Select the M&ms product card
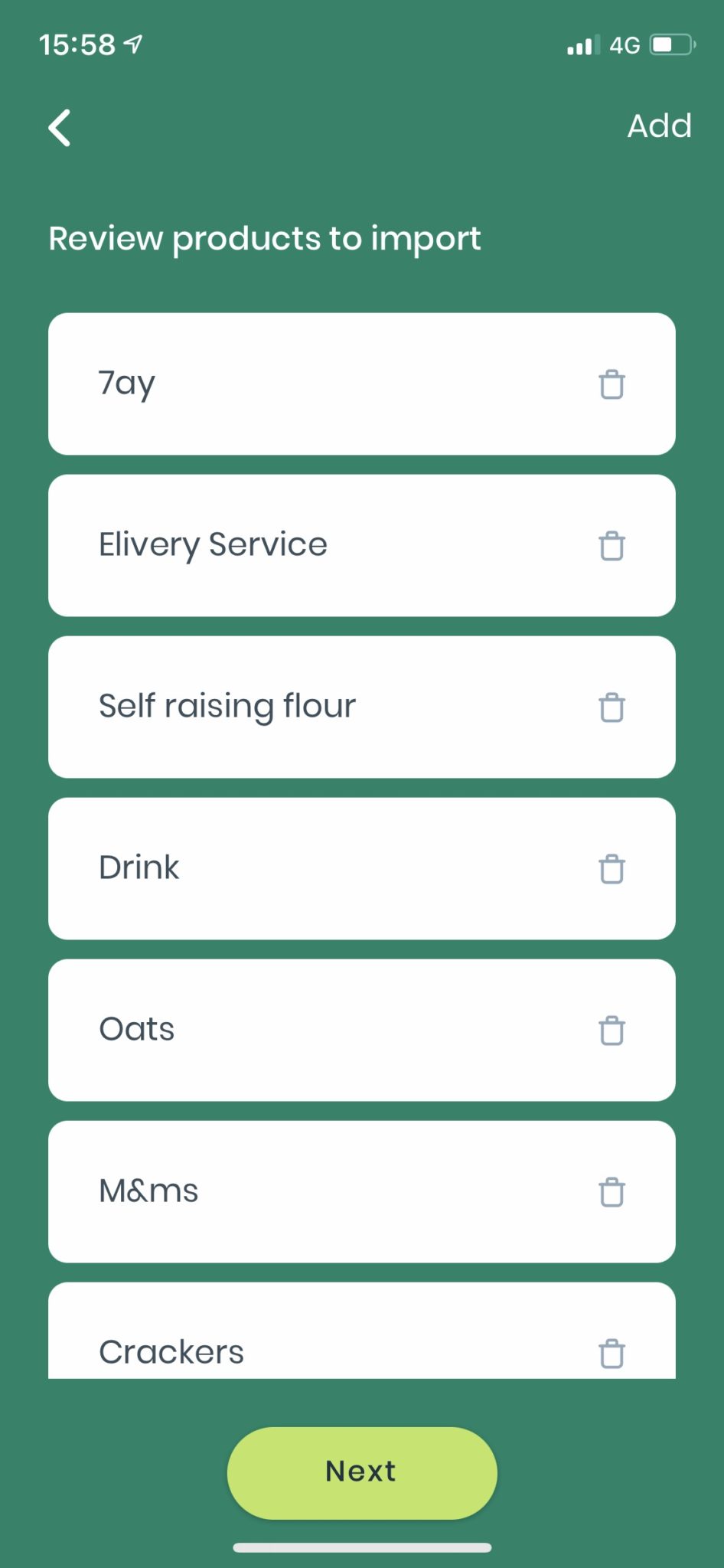This screenshot has height=1568, width=724. tap(306, 1191)
